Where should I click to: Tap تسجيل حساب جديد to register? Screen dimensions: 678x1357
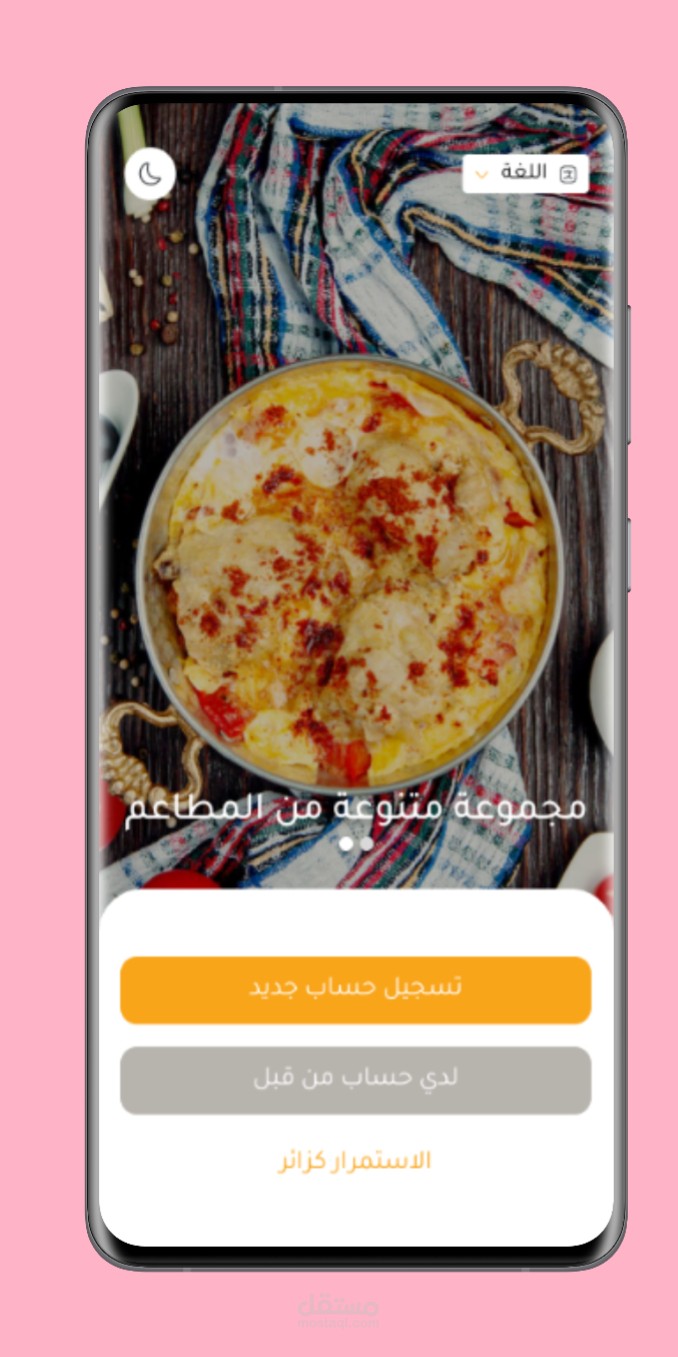coord(356,990)
